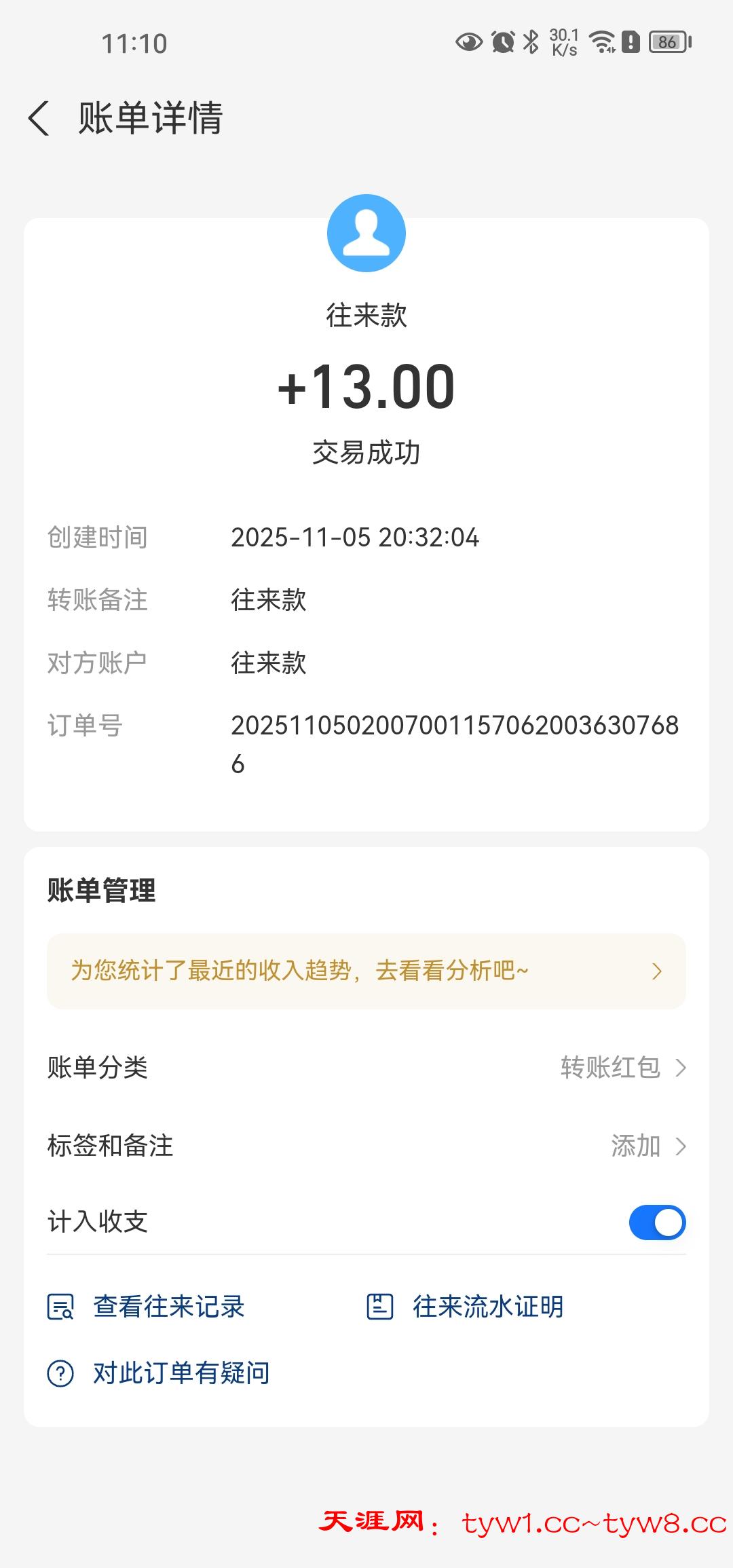Image resolution: width=733 pixels, height=1568 pixels.
Task: Open the income trend analysis banner
Action: coord(366,971)
